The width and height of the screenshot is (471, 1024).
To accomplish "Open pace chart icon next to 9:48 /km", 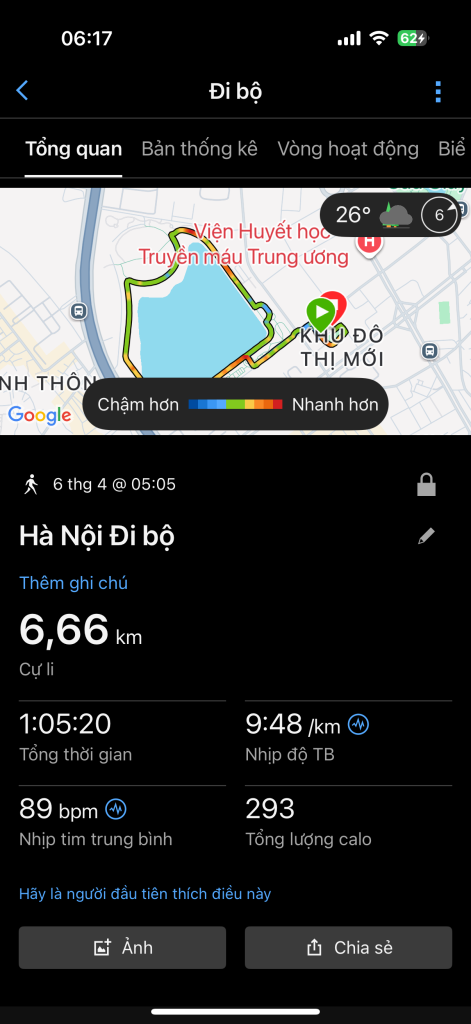I will 358,724.
